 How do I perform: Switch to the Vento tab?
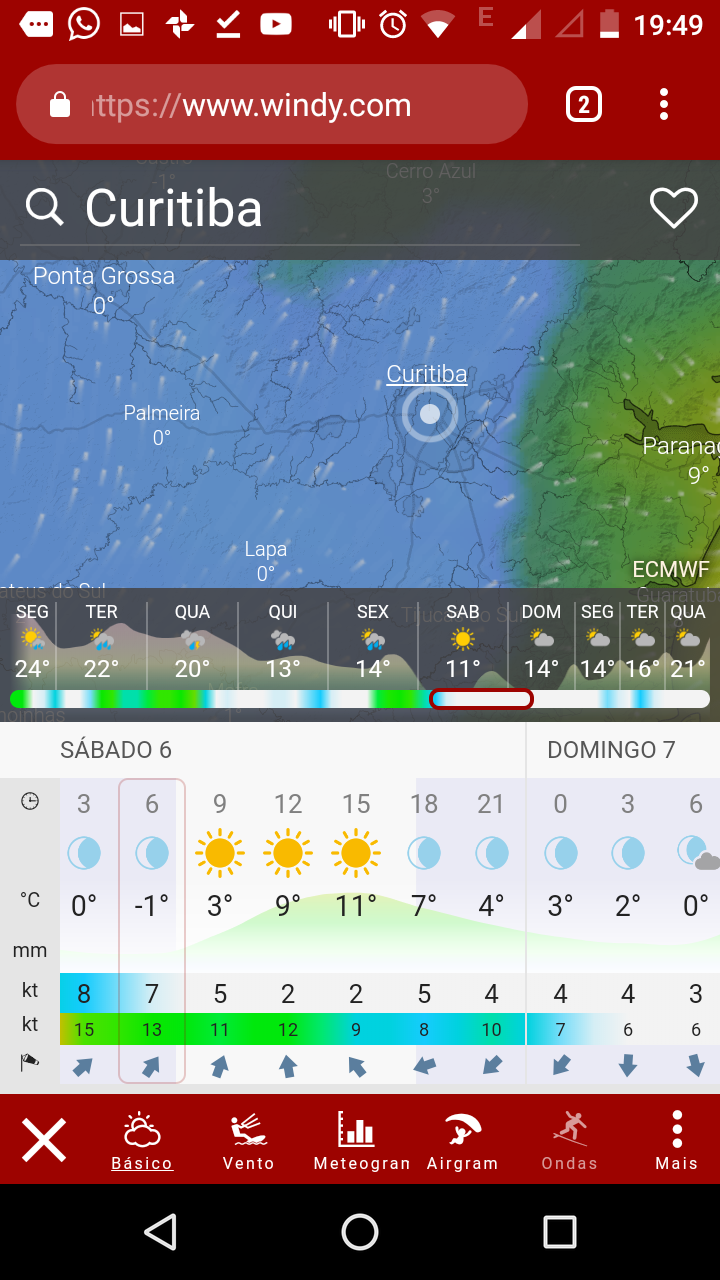248,1141
